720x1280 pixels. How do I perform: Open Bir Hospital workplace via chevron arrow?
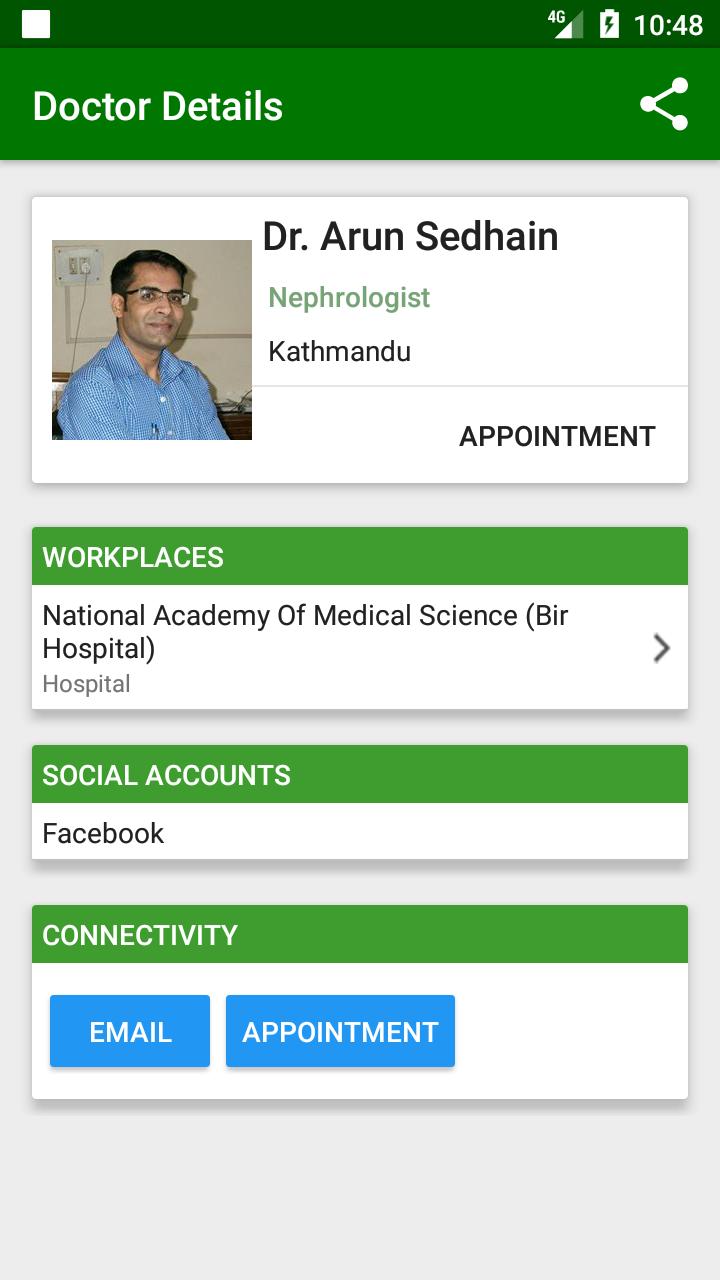click(x=661, y=648)
